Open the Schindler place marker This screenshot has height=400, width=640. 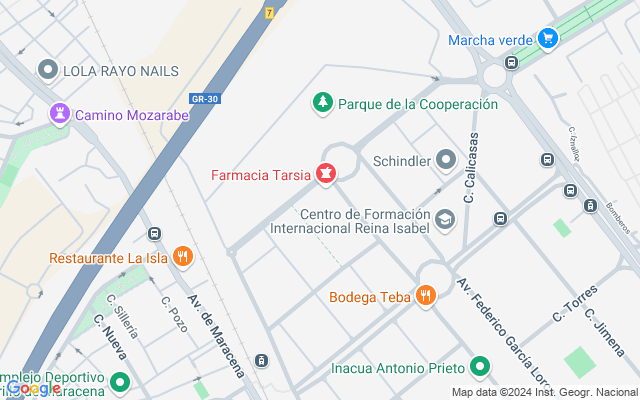click(446, 160)
